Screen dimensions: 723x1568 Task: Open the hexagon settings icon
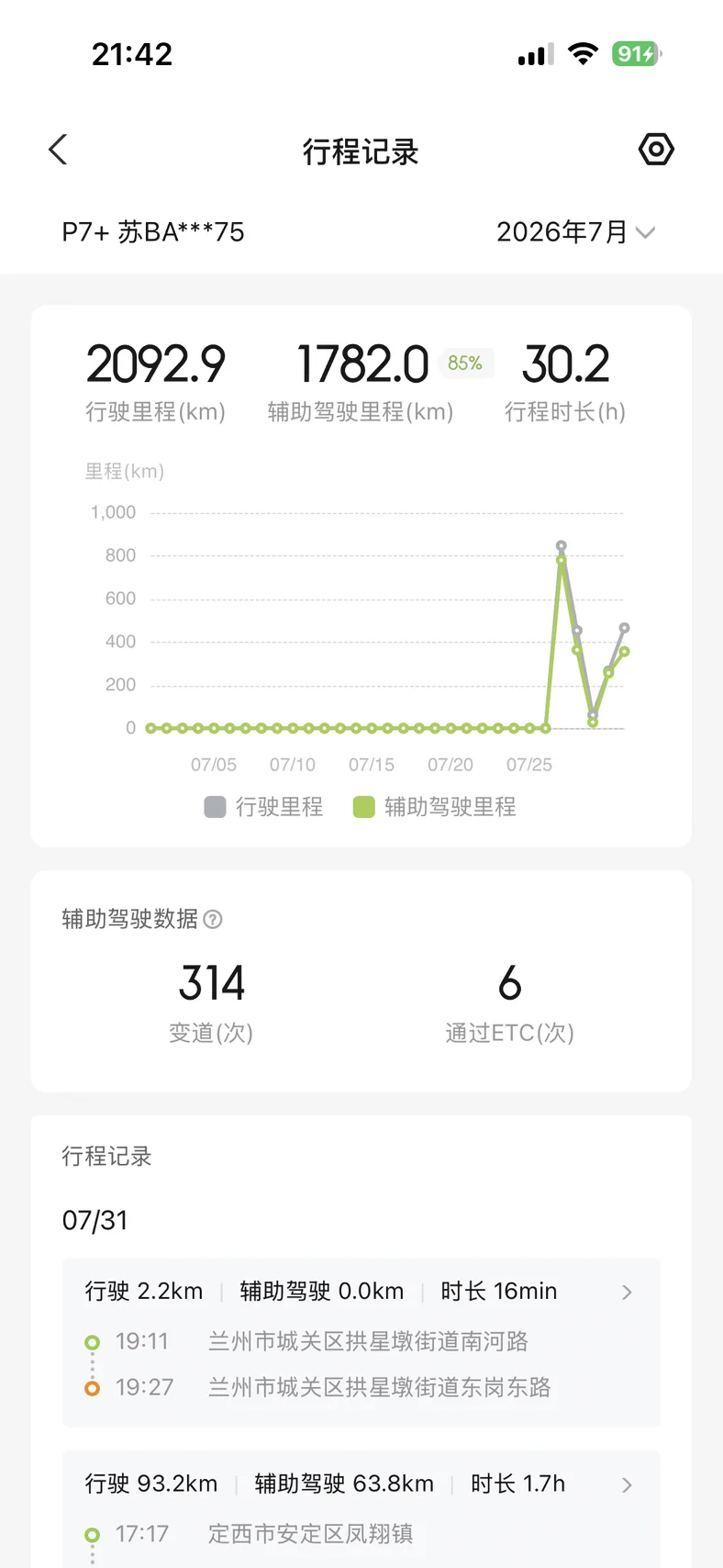[x=656, y=150]
